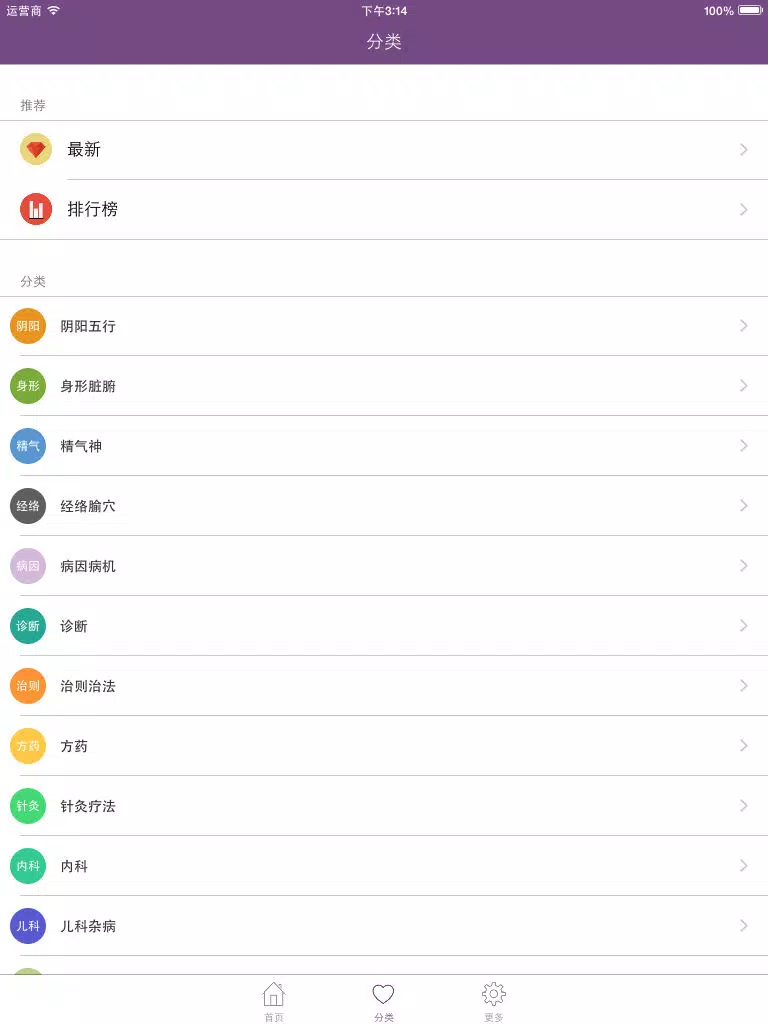Open the 内科 category
The height and width of the screenshot is (1024, 768).
384,866
